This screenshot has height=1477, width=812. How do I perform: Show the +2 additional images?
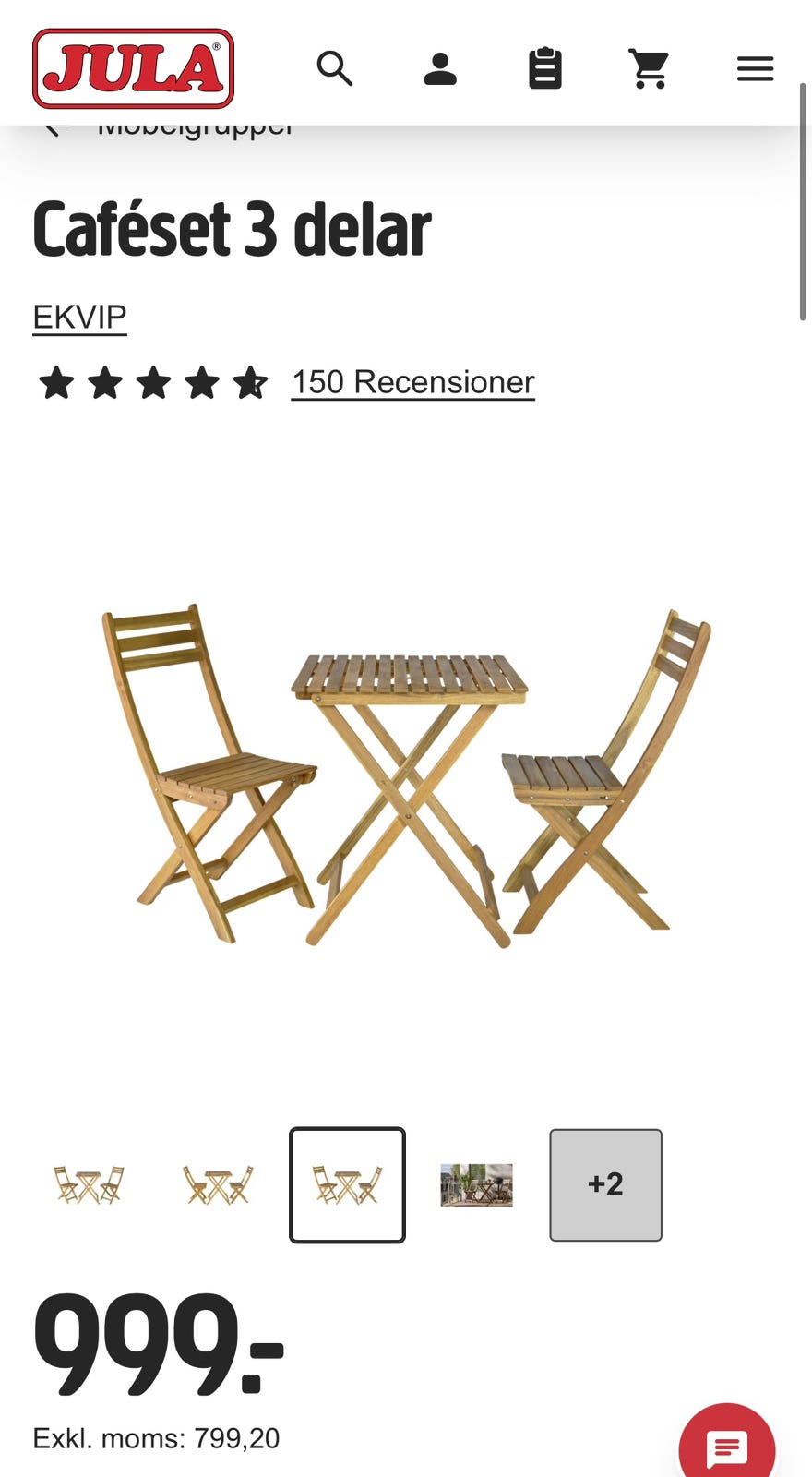click(x=605, y=1184)
